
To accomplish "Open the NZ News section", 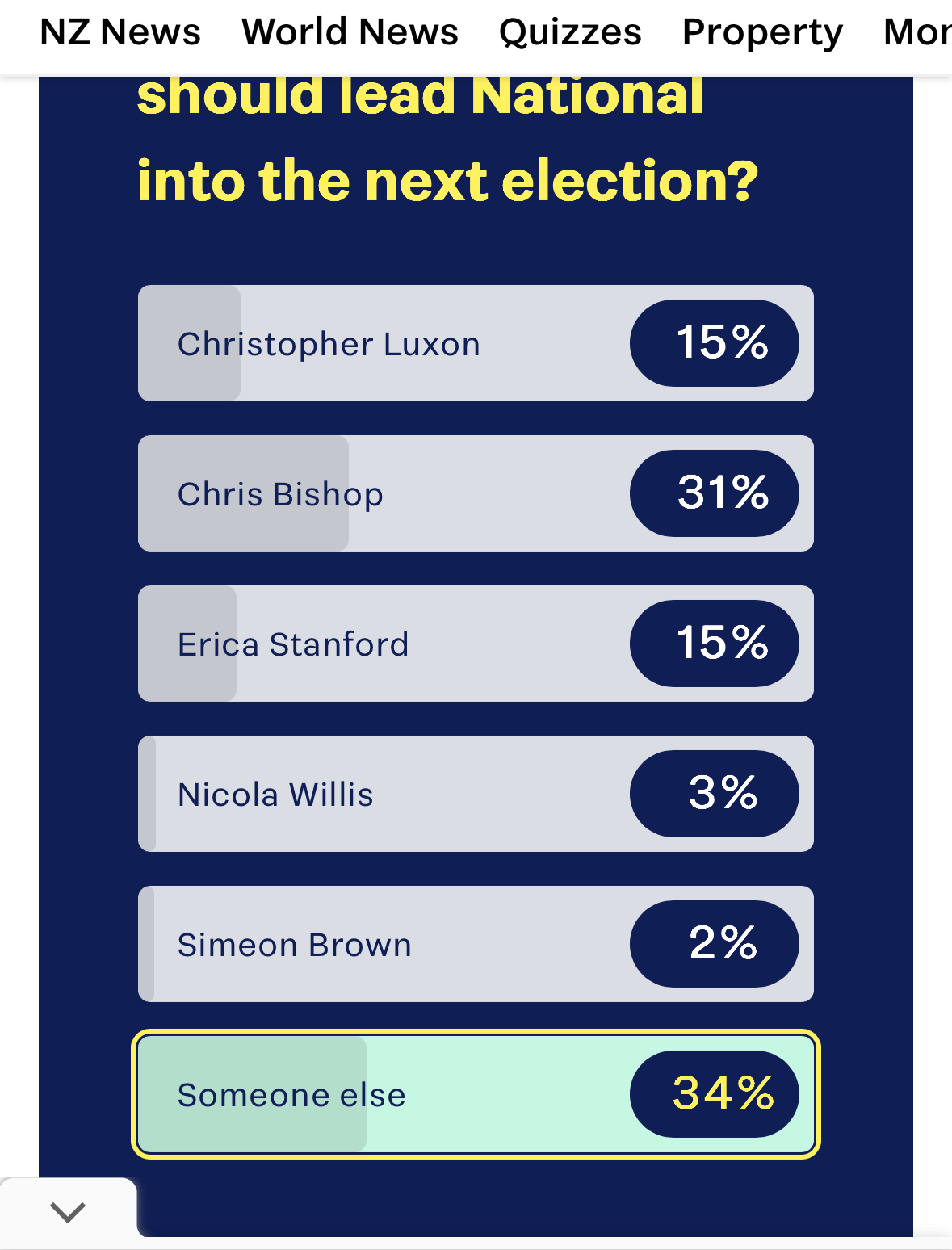I will pos(120,32).
